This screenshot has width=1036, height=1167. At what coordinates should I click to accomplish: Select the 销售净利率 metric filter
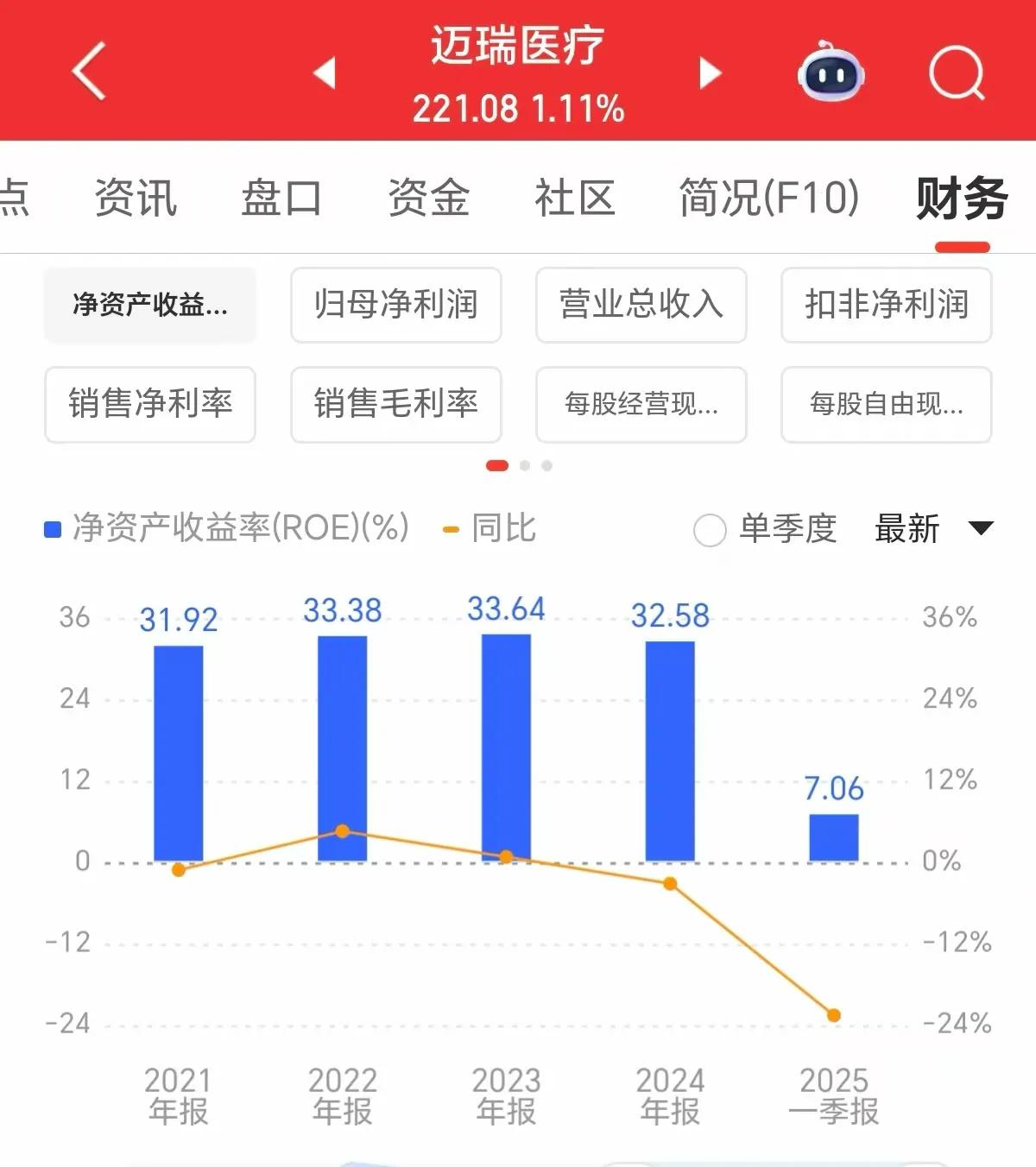tap(149, 405)
